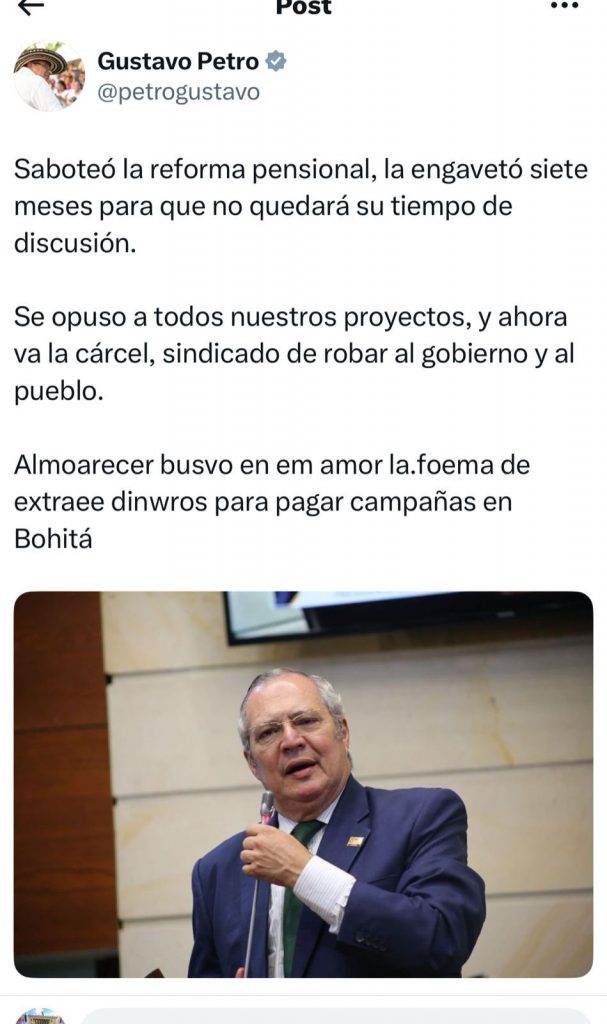
Task: Go back with the top arrow
Action: [31, 7]
